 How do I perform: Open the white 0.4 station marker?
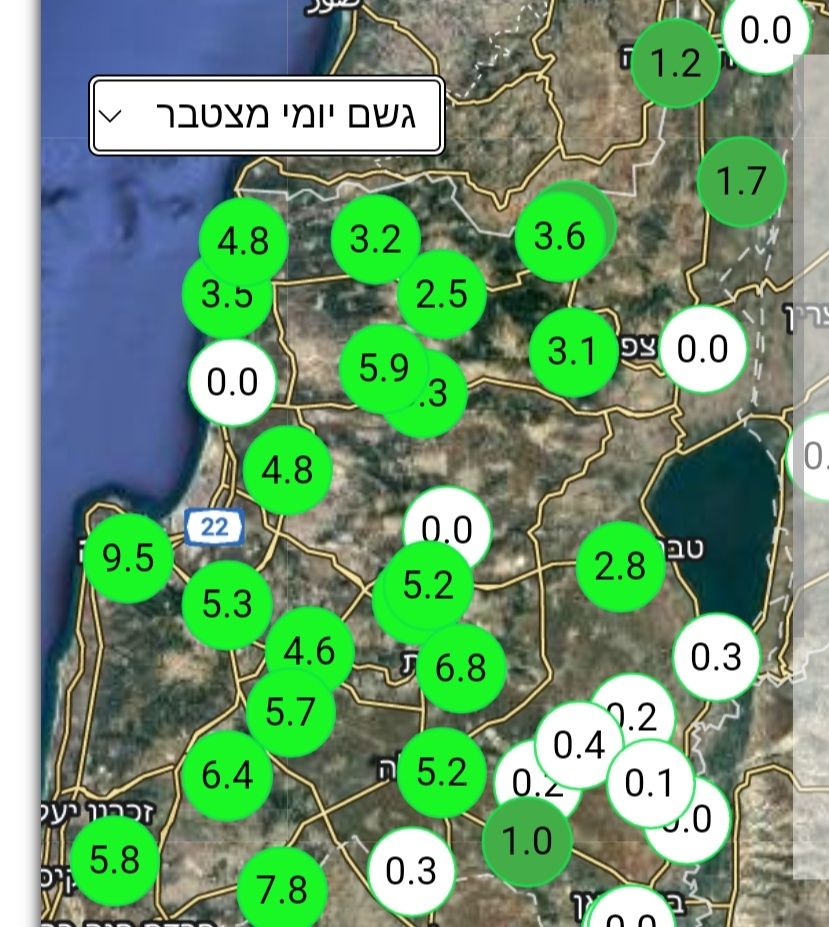coord(579,745)
